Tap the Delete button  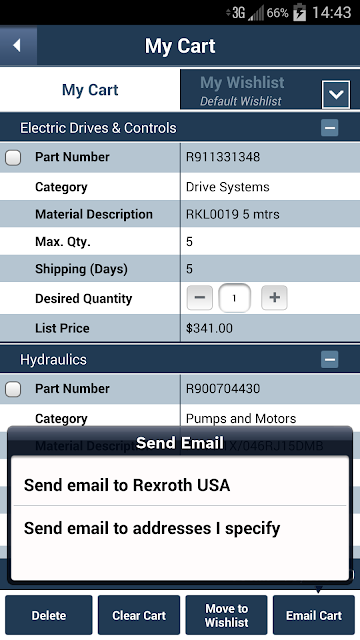pos(49,615)
